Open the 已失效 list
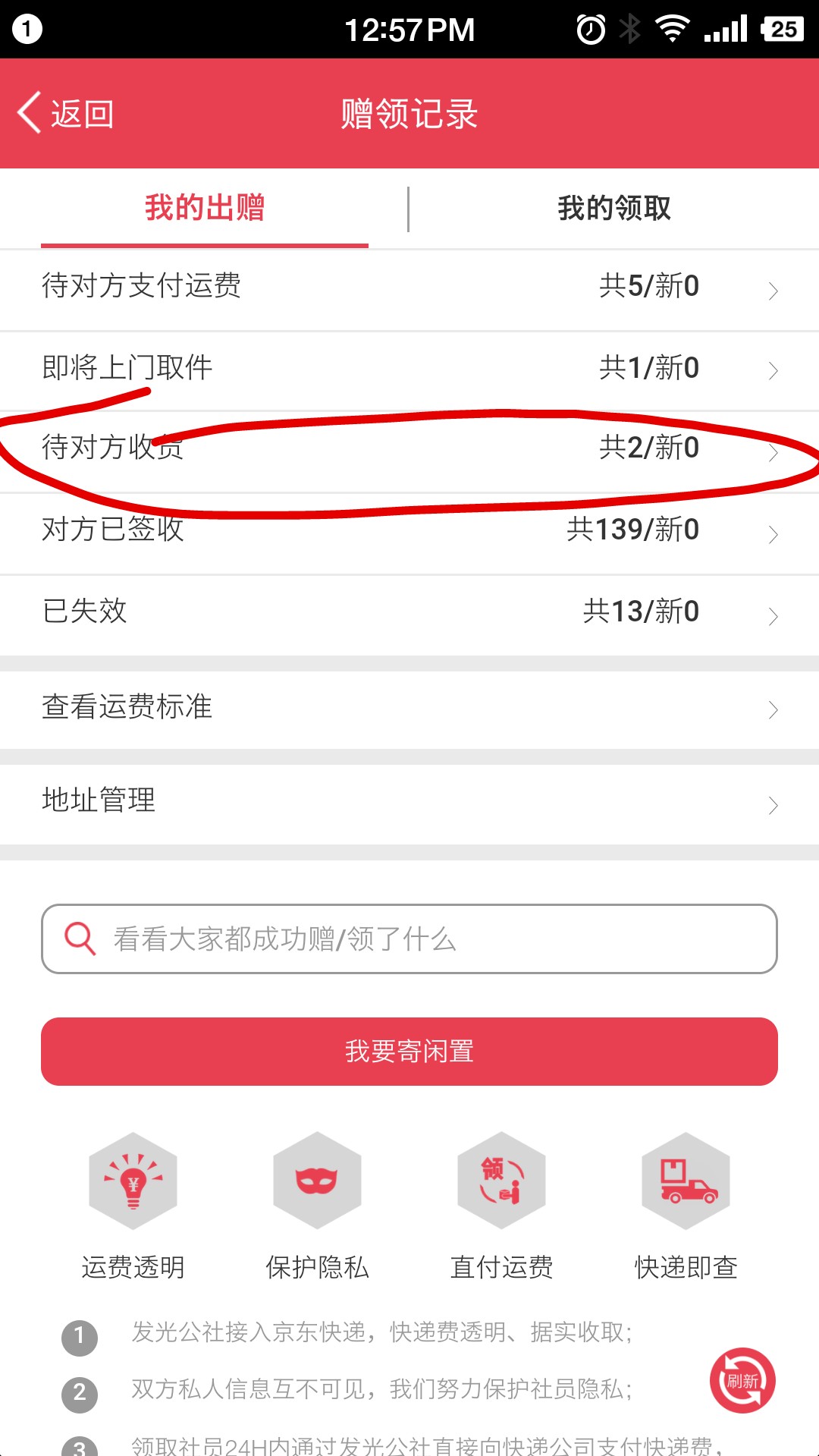Viewport: 819px width, 1456px height. tap(409, 615)
